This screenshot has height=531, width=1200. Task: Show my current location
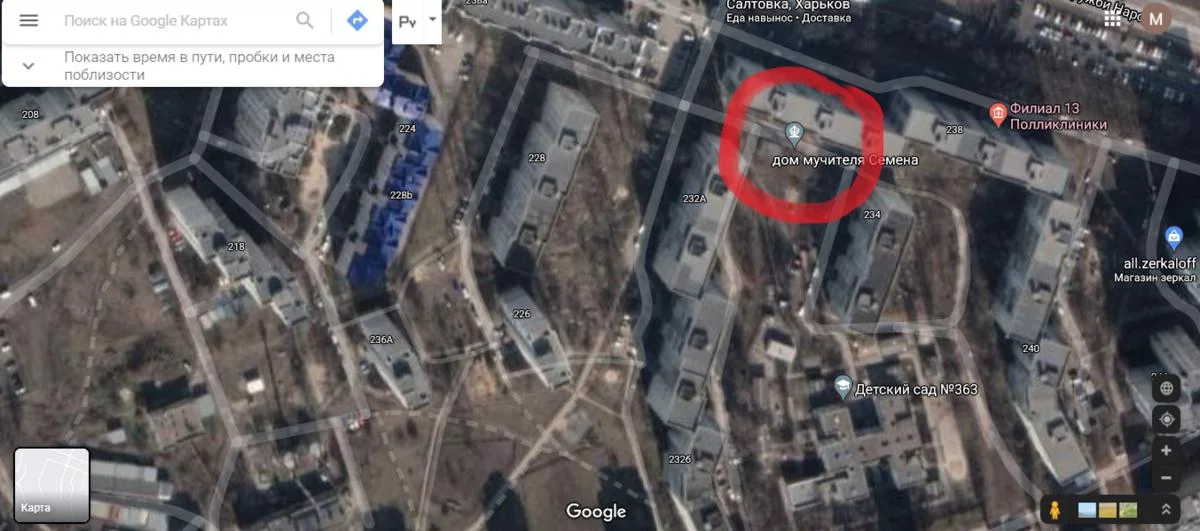pyautogui.click(x=1166, y=419)
